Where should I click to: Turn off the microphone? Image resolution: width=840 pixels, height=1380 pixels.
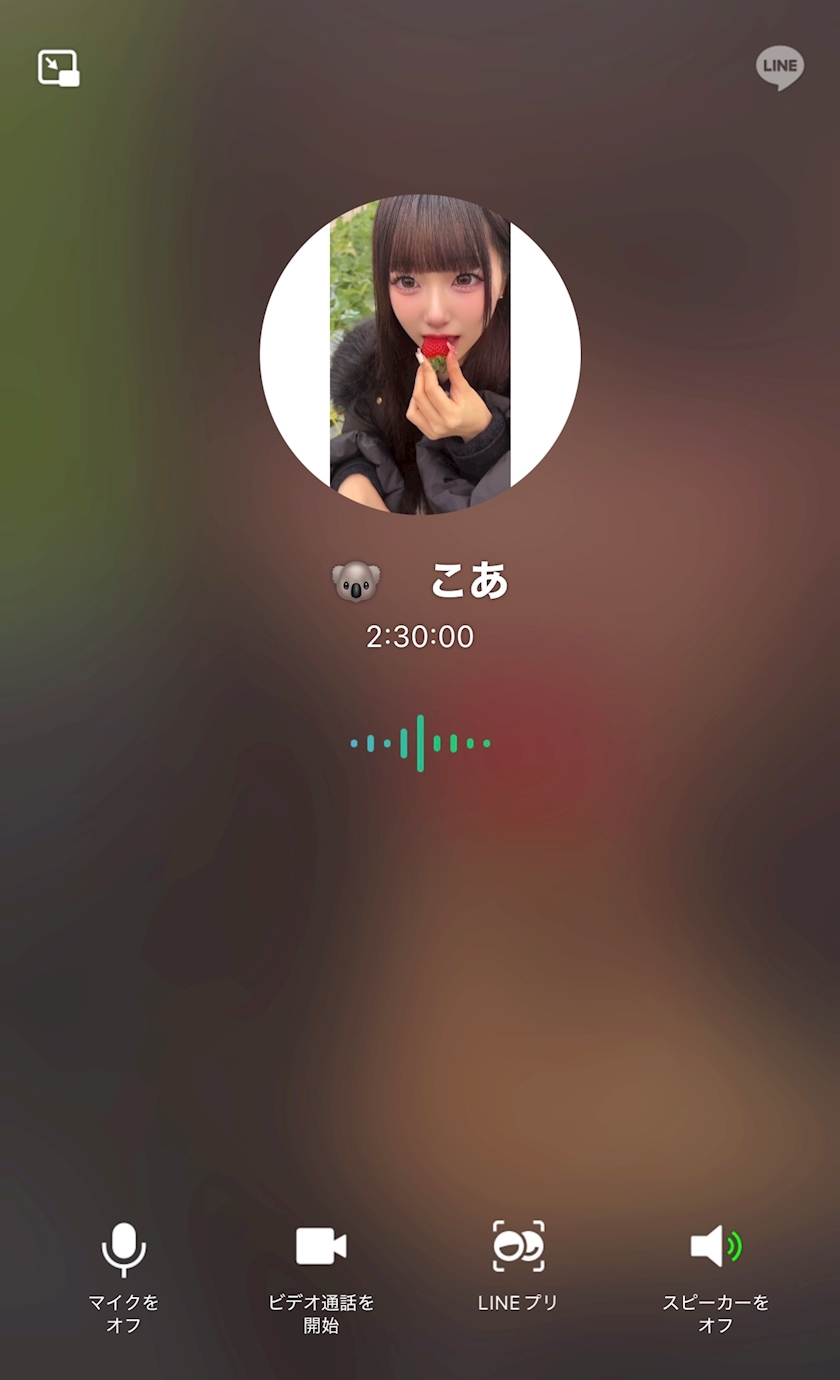coord(124,1277)
